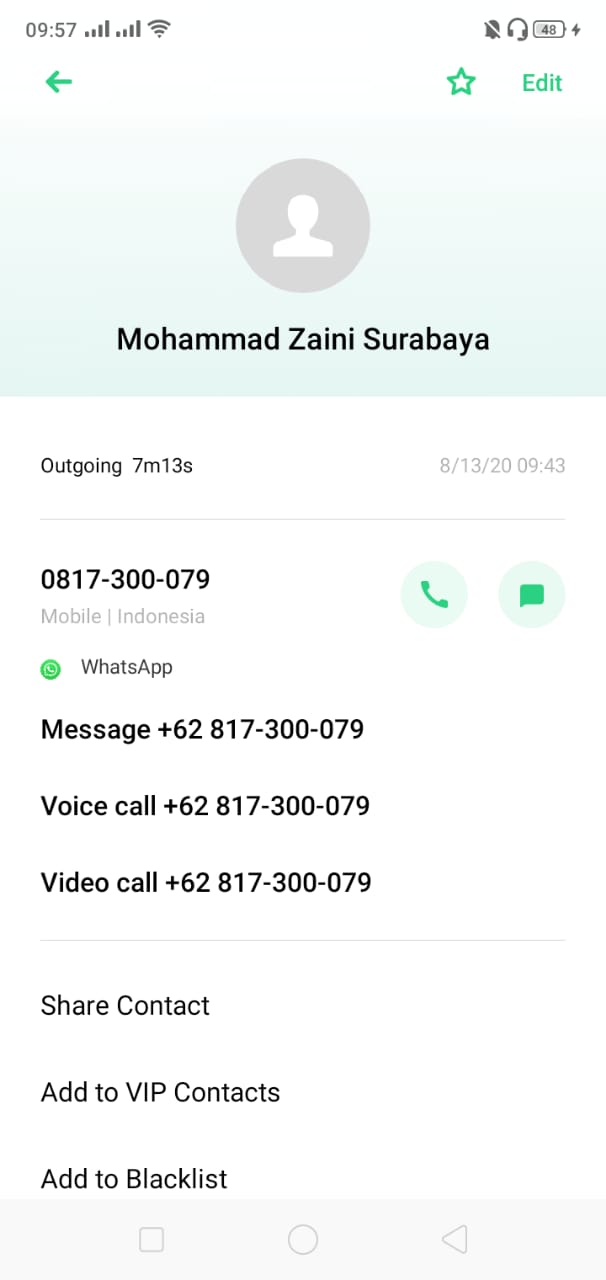Tap Edit to modify the contact
The image size is (606, 1280).
tap(542, 83)
